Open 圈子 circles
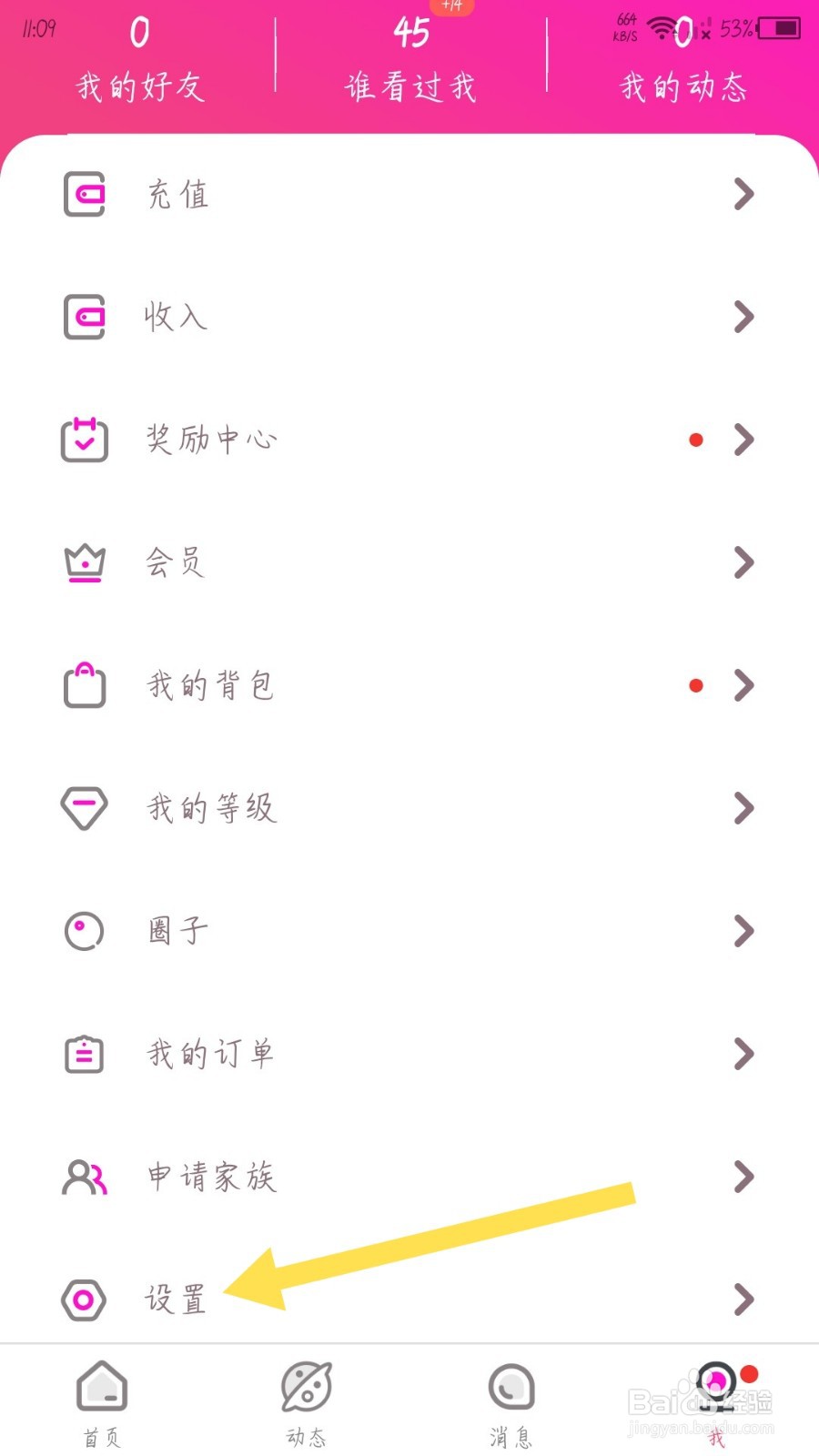Viewport: 819px width, 1456px height. [x=409, y=931]
